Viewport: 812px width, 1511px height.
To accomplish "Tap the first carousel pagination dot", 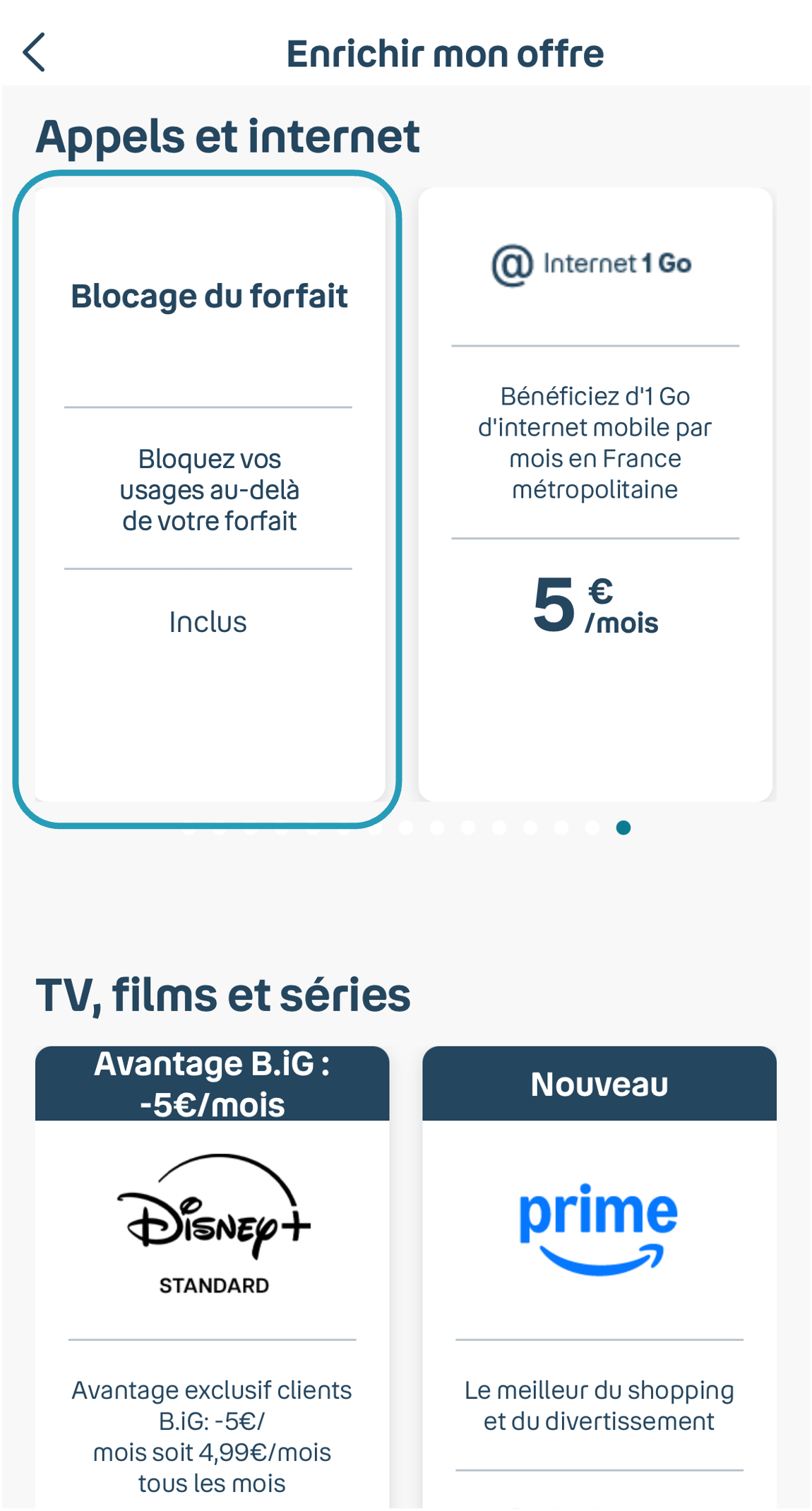I will point(189,826).
